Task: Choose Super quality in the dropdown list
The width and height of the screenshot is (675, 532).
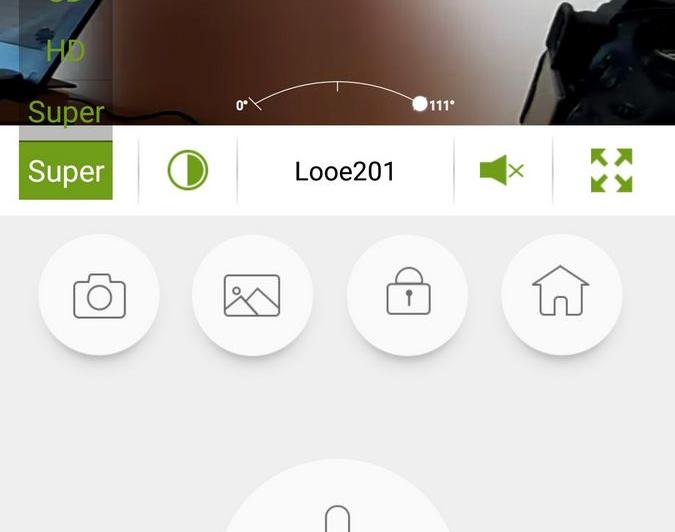Action: tap(66, 112)
